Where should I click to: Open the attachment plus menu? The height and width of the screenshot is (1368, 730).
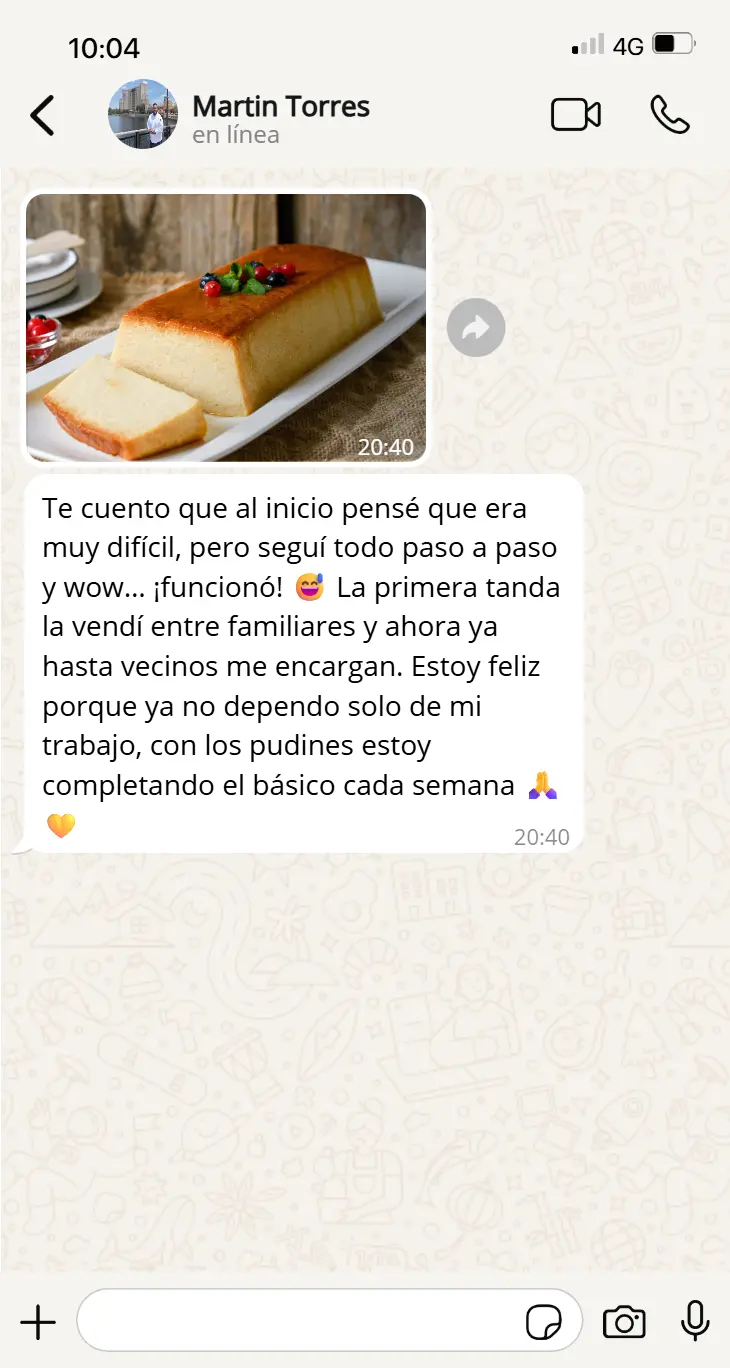pyautogui.click(x=38, y=1322)
